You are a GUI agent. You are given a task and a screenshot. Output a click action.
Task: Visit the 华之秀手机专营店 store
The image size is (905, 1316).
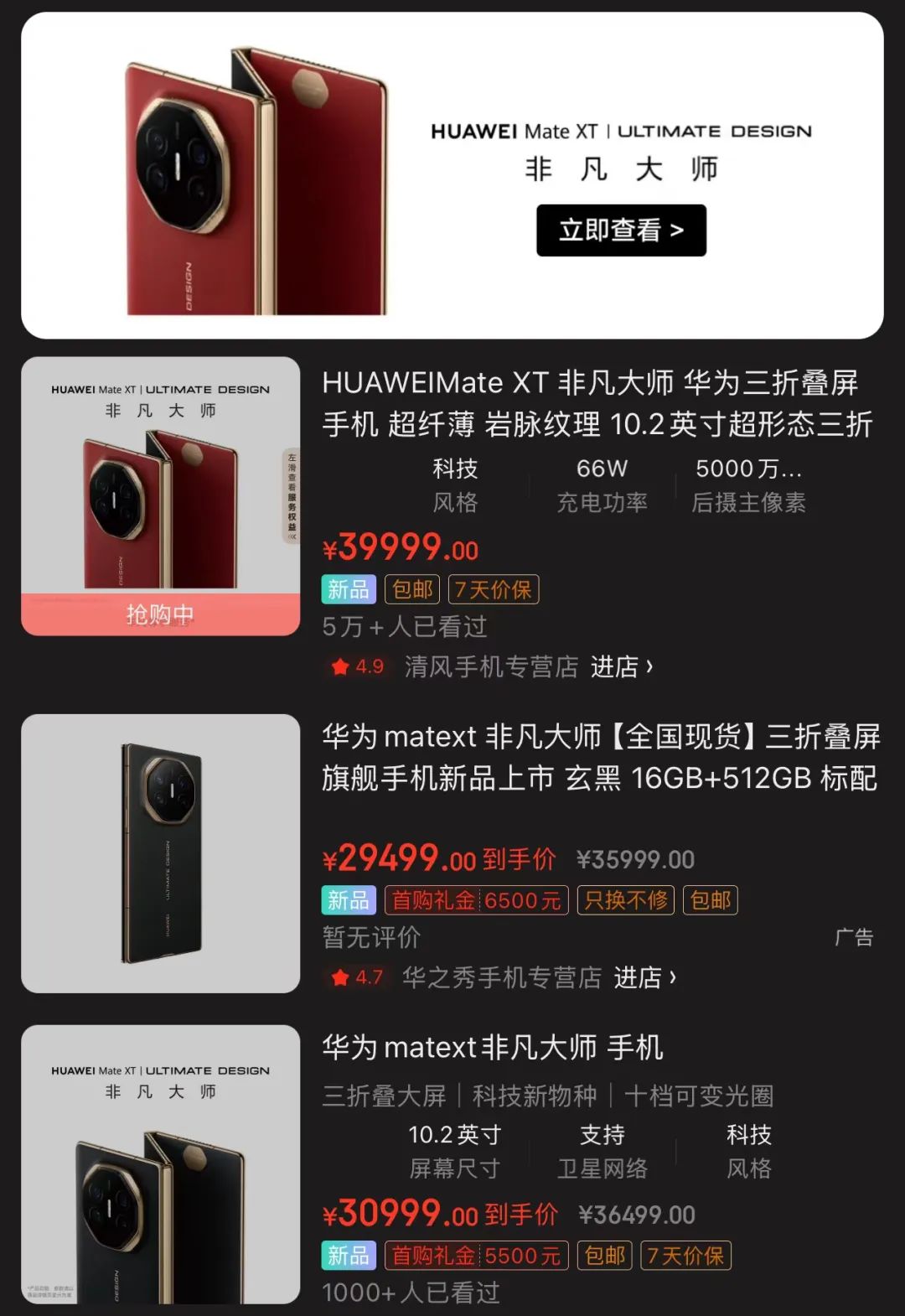click(644, 977)
